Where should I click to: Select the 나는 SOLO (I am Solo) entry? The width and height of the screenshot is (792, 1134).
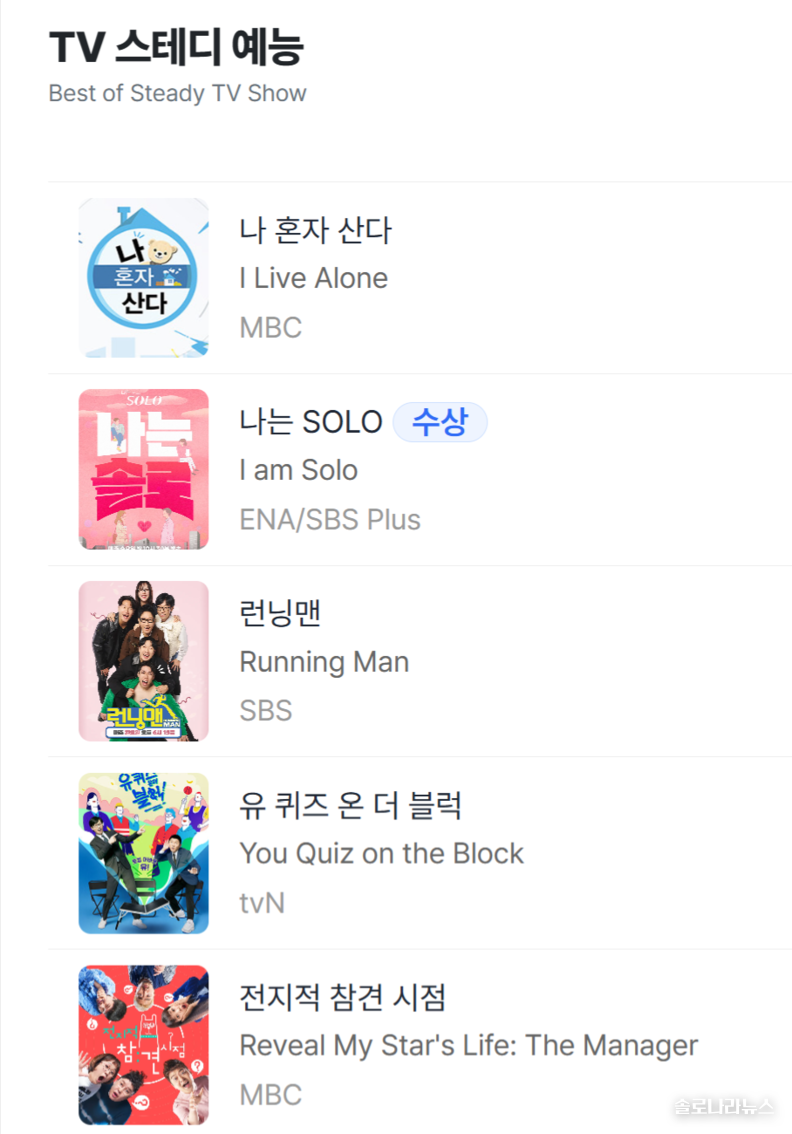point(310,423)
